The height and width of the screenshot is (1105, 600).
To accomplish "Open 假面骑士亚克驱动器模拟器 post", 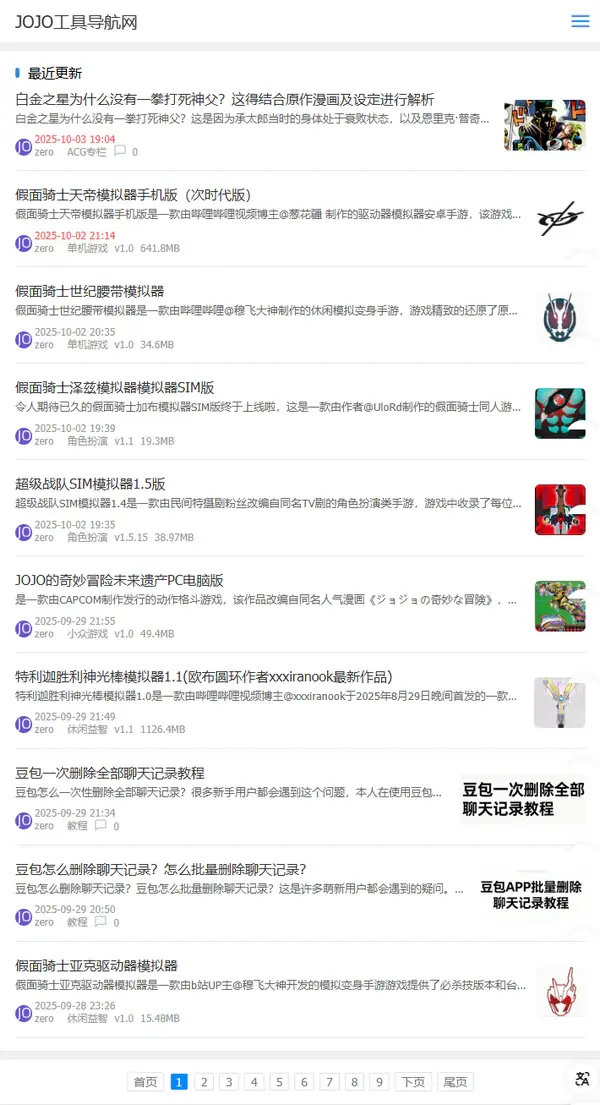I will 96,966.
